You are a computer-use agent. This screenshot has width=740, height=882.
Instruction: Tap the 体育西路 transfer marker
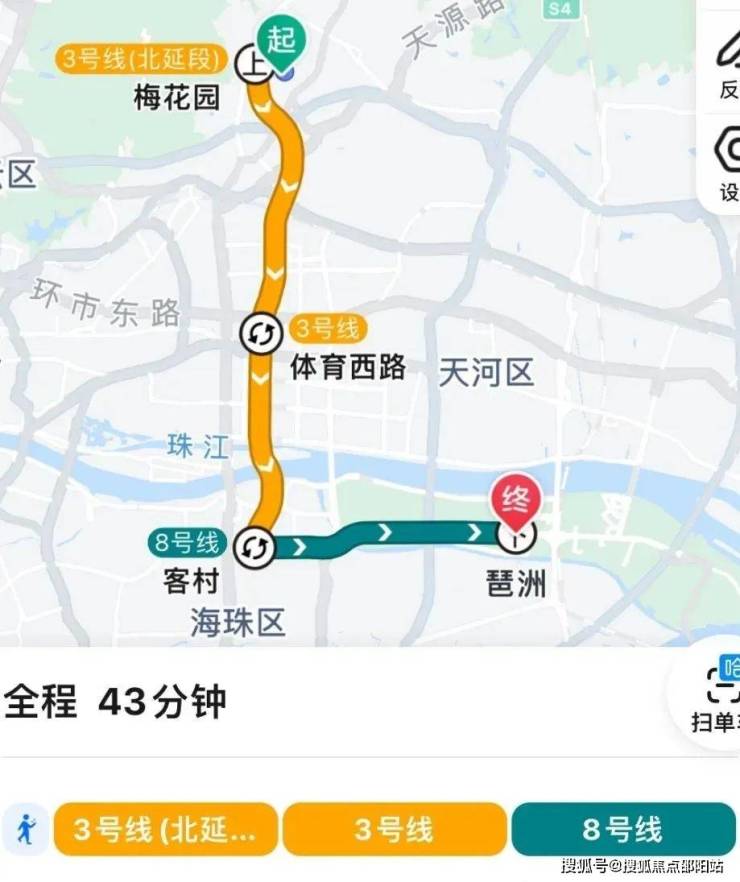click(260, 334)
